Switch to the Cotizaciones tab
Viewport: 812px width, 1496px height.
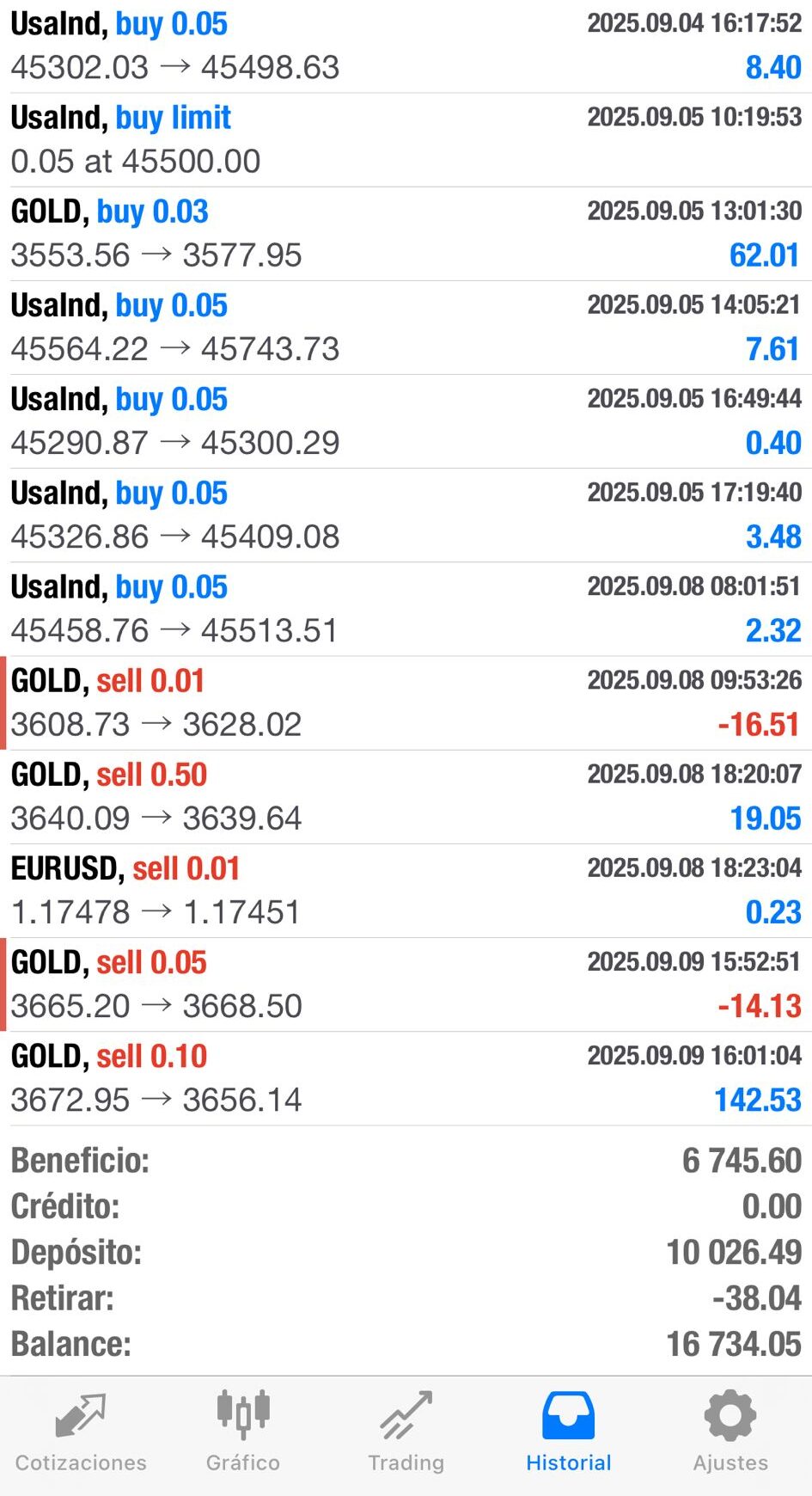point(81,1432)
